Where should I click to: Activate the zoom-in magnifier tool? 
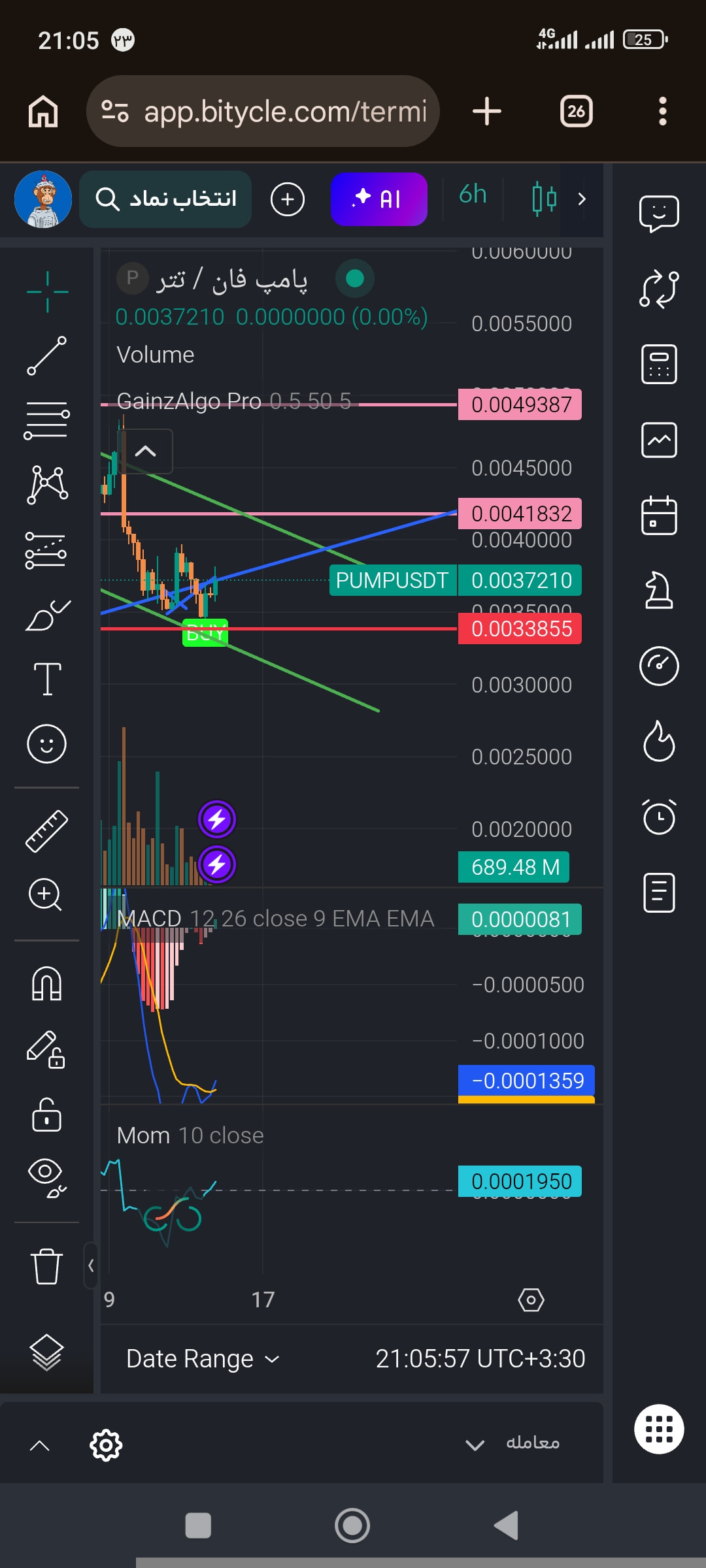point(45,894)
